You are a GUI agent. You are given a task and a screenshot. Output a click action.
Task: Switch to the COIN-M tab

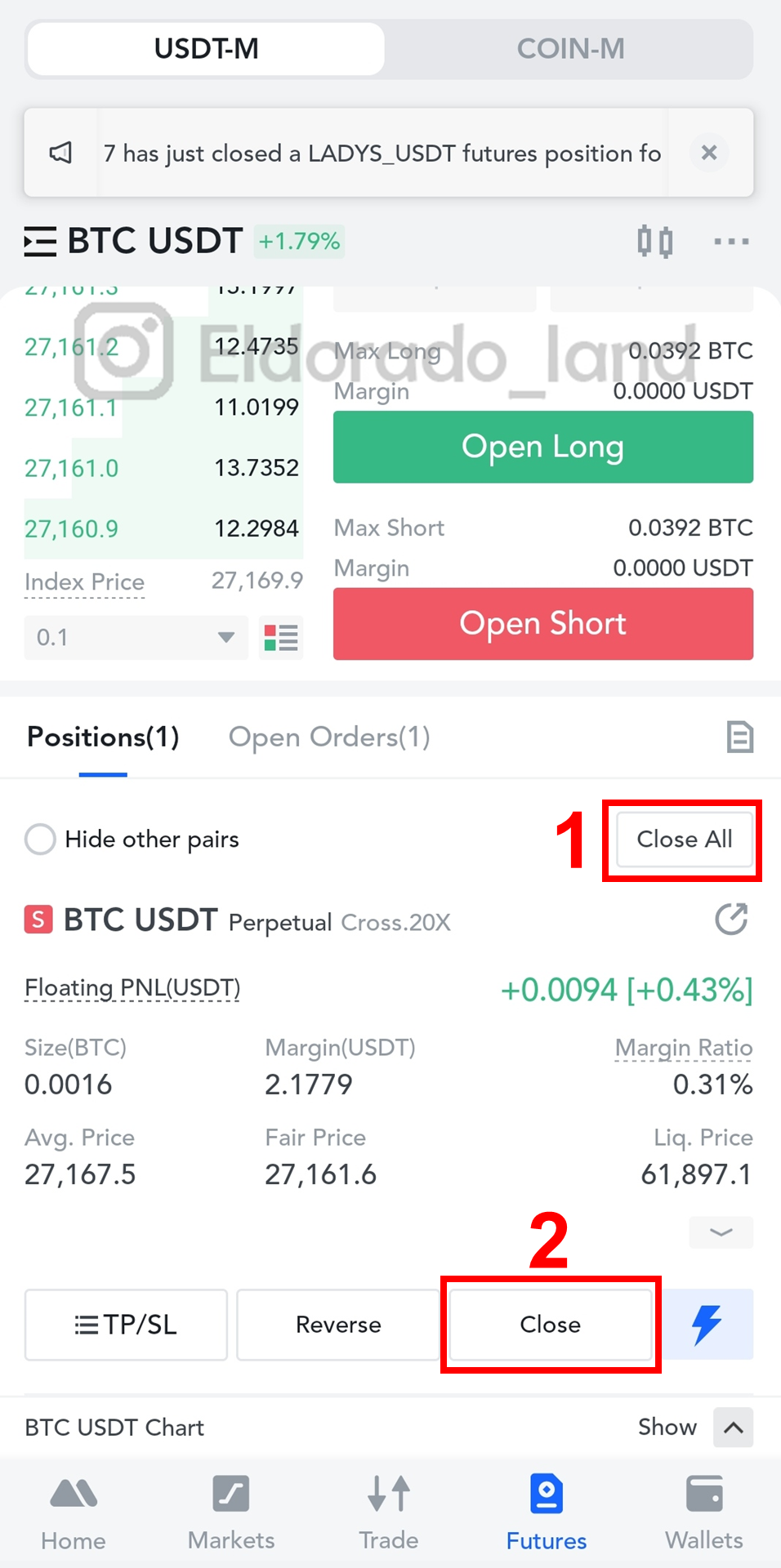click(570, 49)
